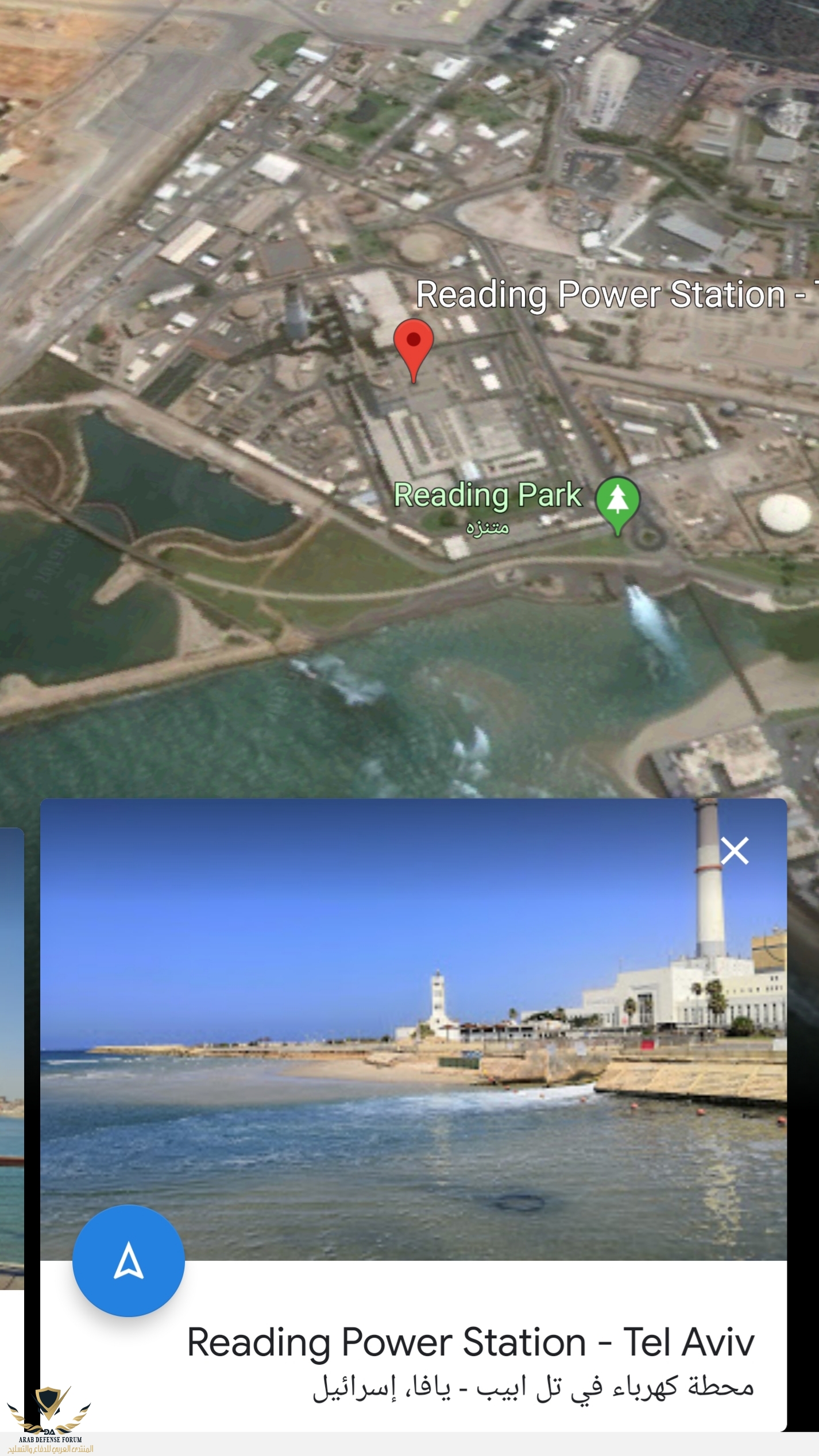Open Reading Power Station - Tel Aviv details
The height and width of the screenshot is (1456, 819).
470,1343
